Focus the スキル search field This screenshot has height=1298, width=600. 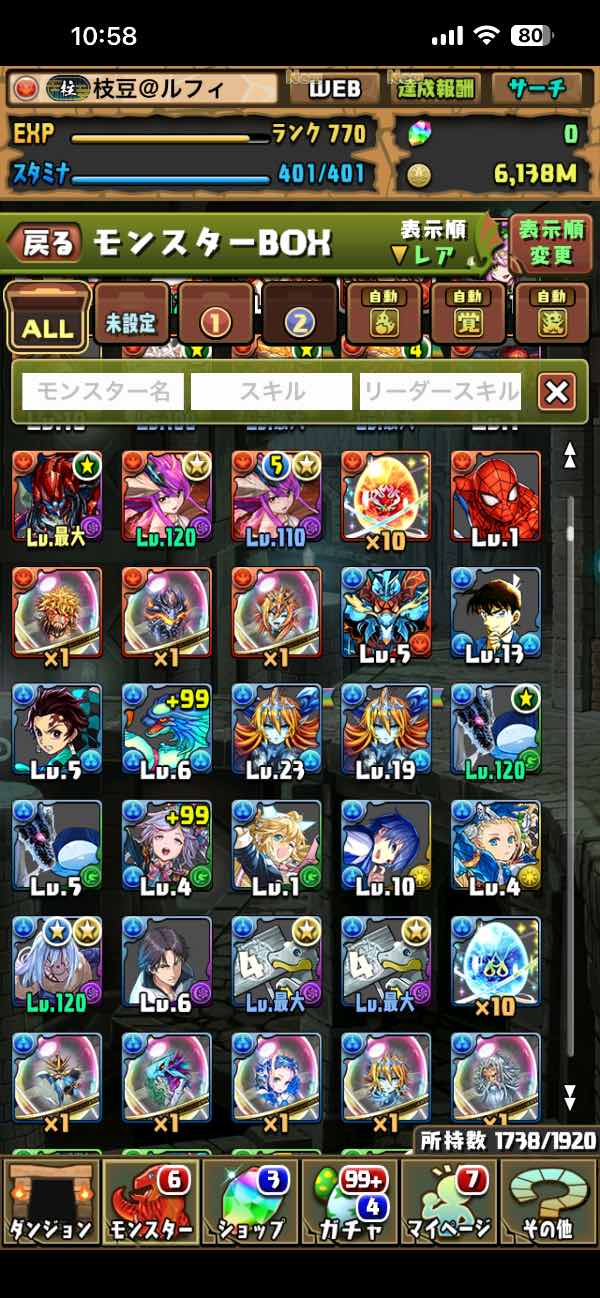pos(272,392)
